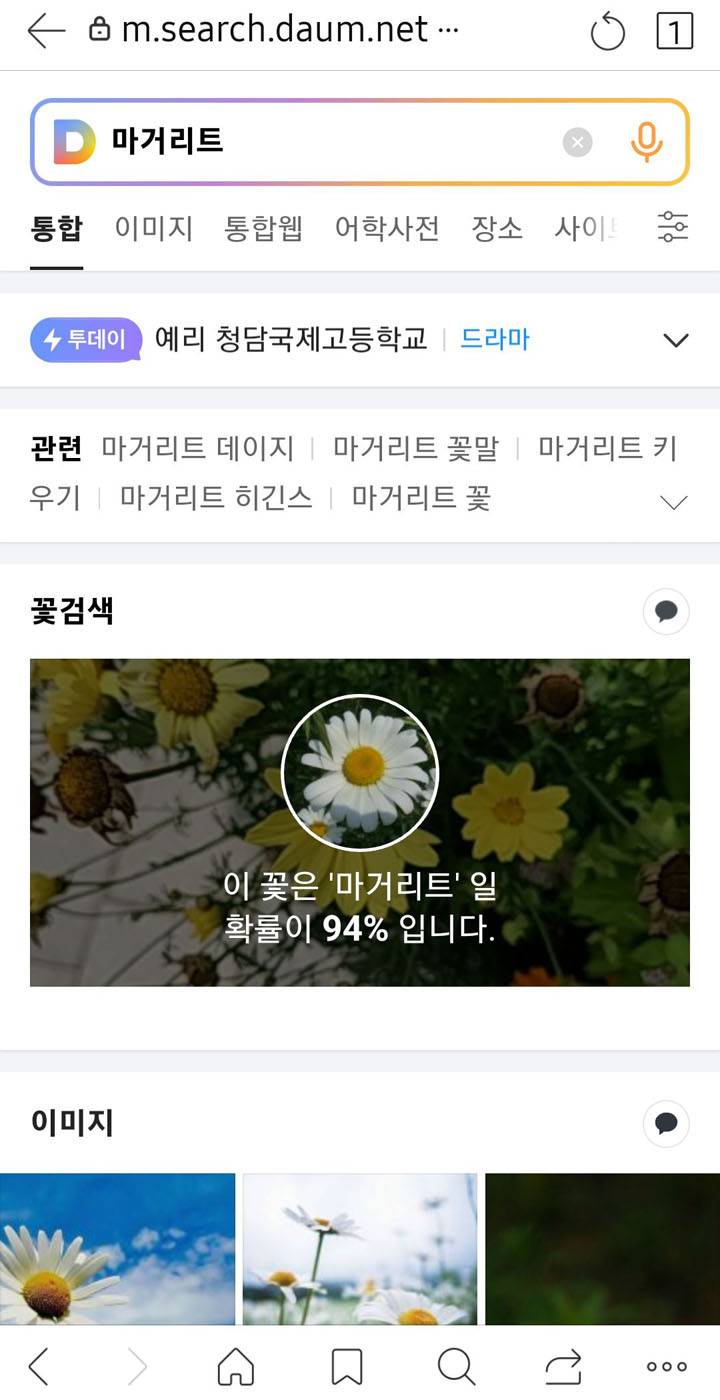
Task: Expand the 투데이 topic chevron
Action: [674, 339]
